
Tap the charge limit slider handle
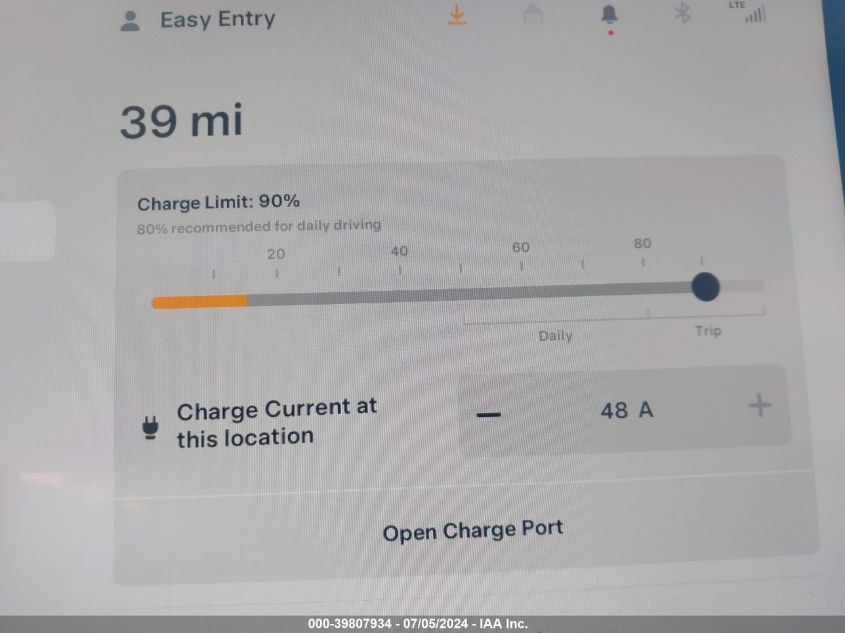coord(705,287)
